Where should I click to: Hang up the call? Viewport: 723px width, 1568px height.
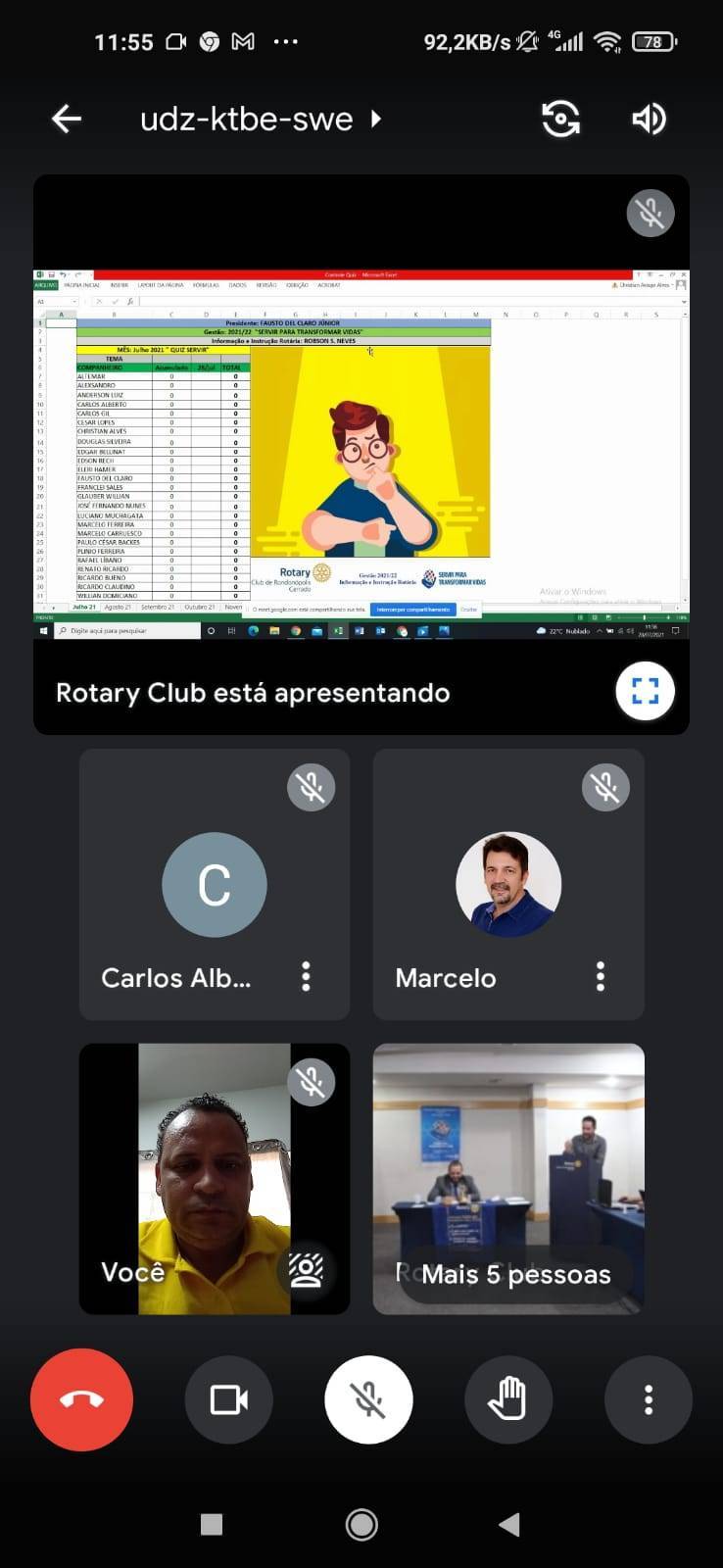click(81, 1399)
